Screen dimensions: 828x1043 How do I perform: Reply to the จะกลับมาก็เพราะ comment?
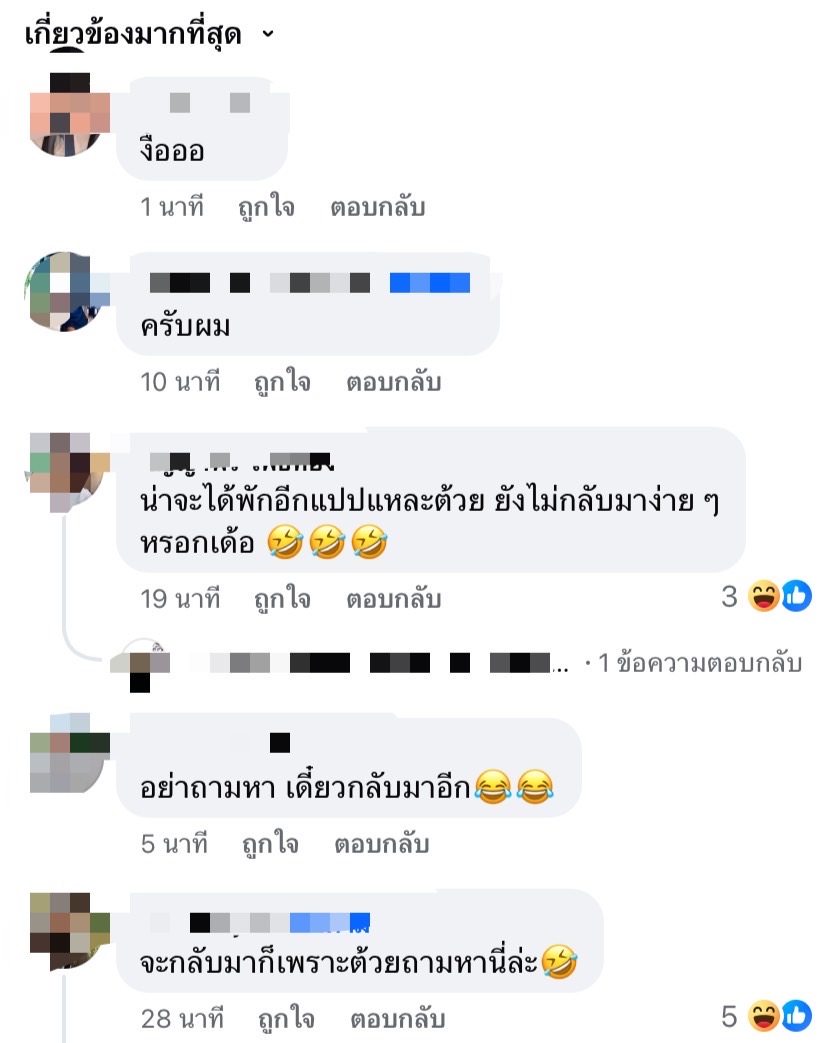397,1019
